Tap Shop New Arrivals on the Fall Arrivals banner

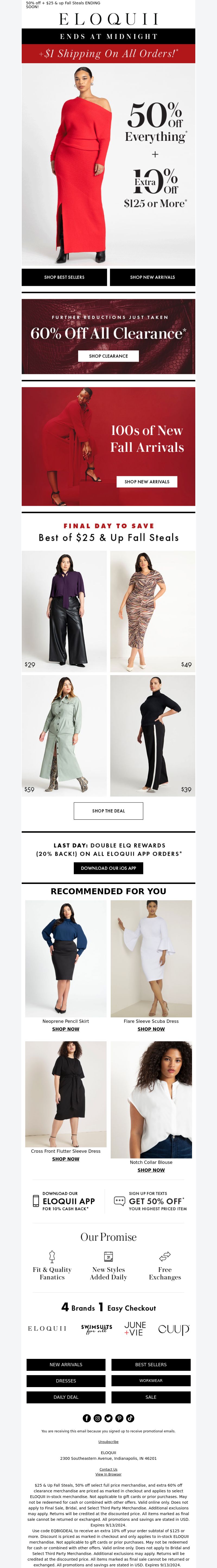click(x=147, y=481)
